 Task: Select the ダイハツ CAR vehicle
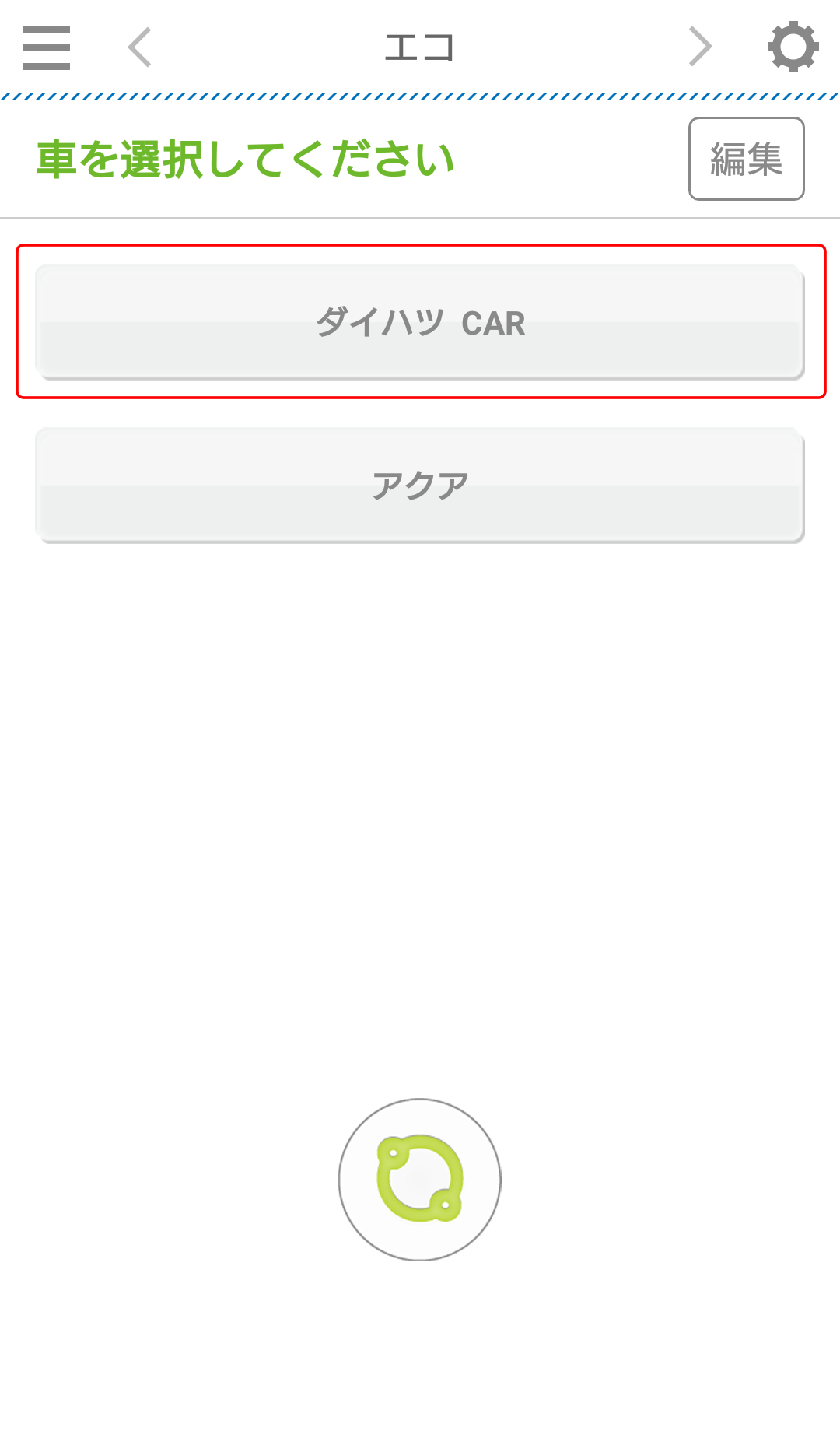[x=420, y=322]
